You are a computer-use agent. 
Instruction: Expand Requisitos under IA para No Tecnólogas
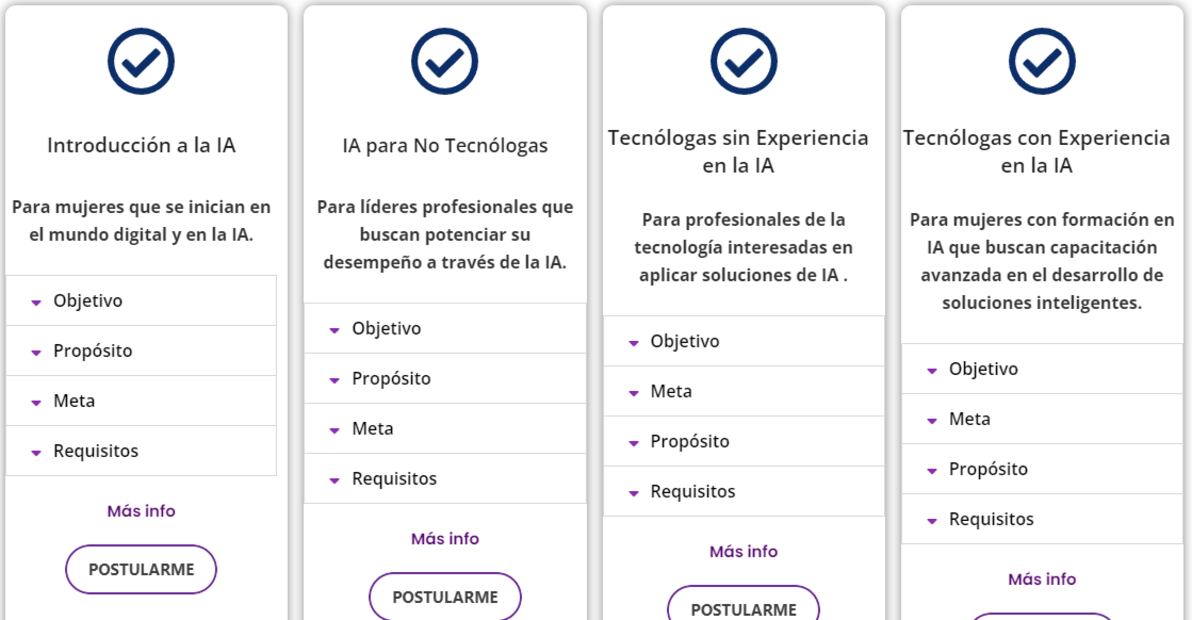tap(394, 479)
